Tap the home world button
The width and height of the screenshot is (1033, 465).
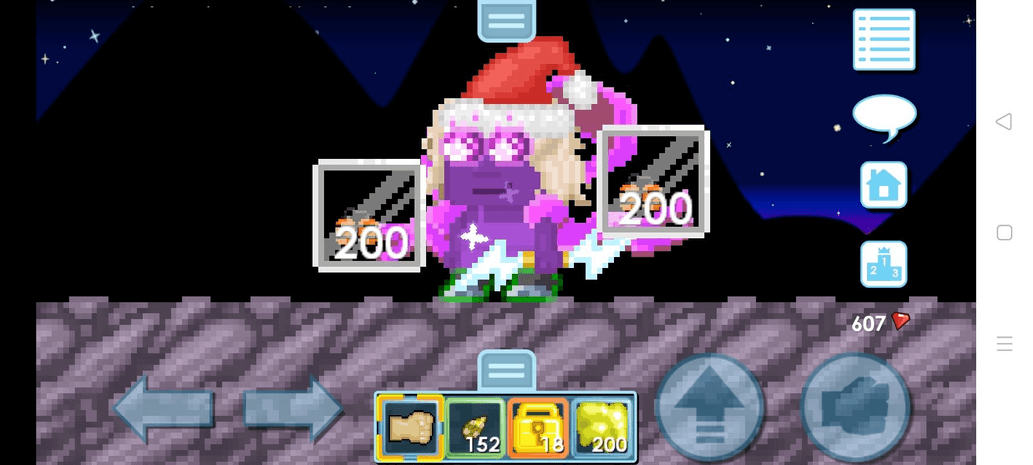tap(884, 185)
